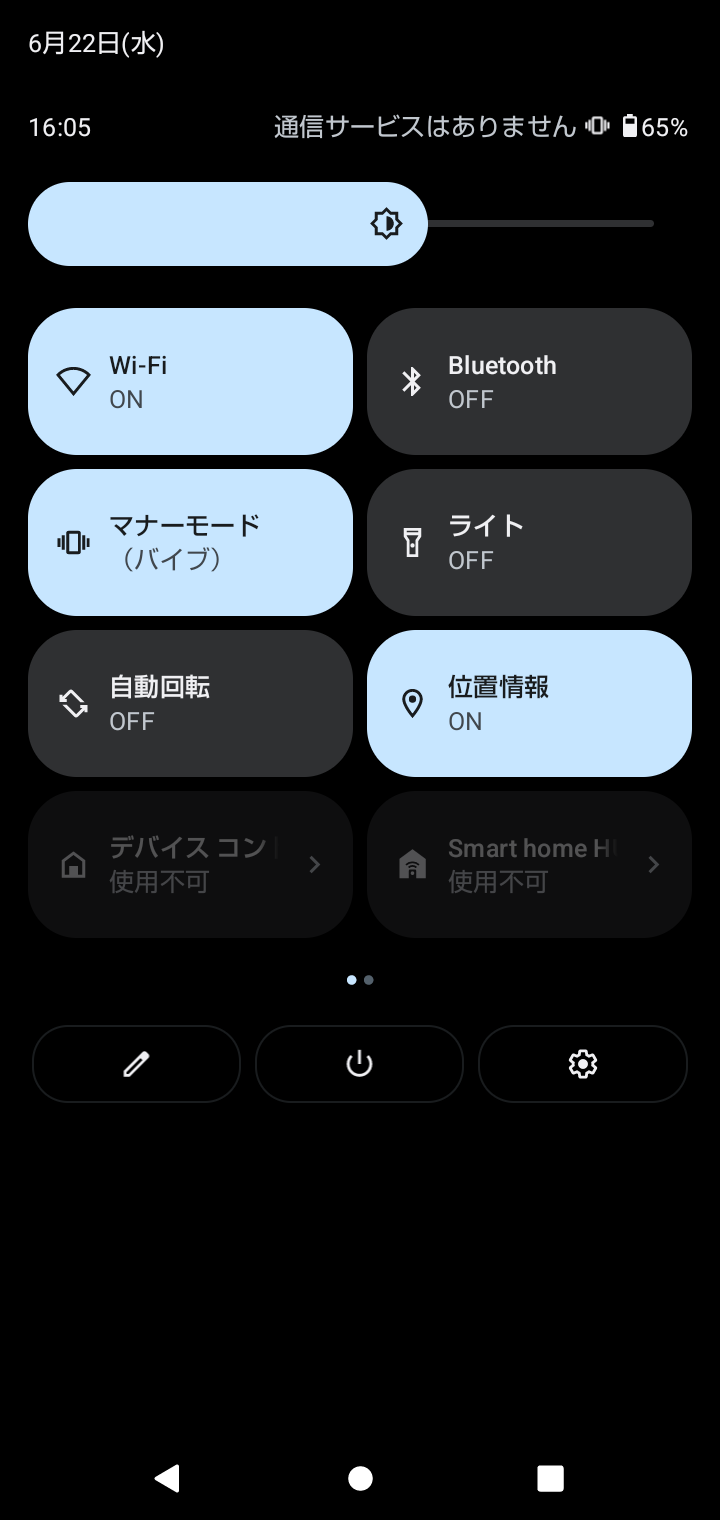Screen dimensions: 720x1520
Task: Enable Bluetooth from quick settings
Action: [x=529, y=381]
